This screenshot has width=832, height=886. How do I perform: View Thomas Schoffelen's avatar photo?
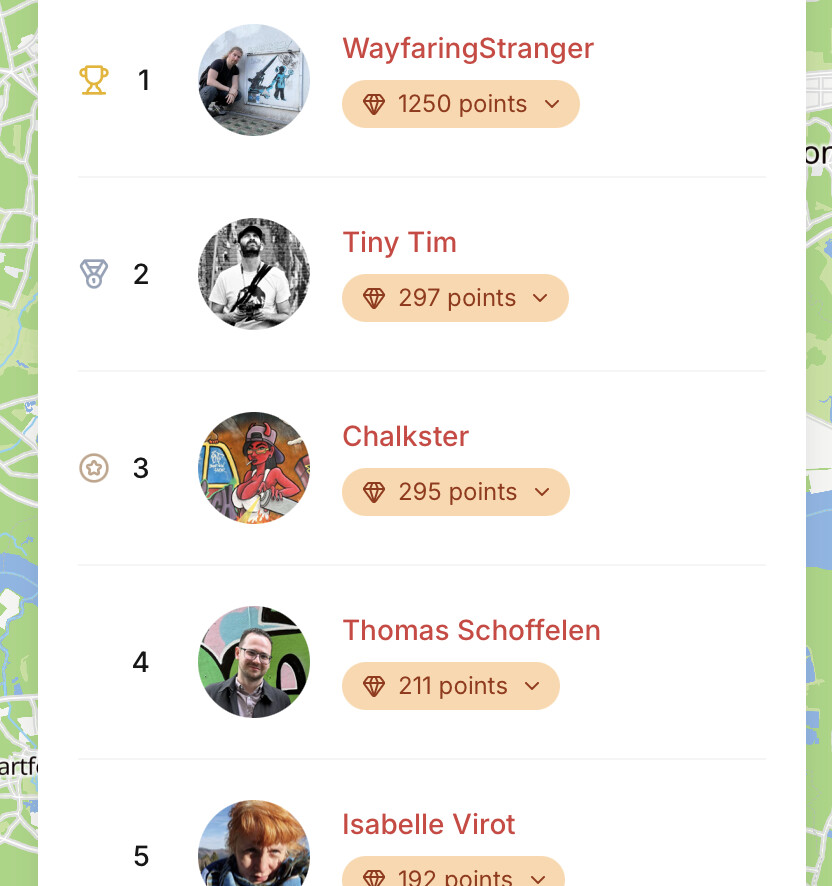pyautogui.click(x=254, y=662)
